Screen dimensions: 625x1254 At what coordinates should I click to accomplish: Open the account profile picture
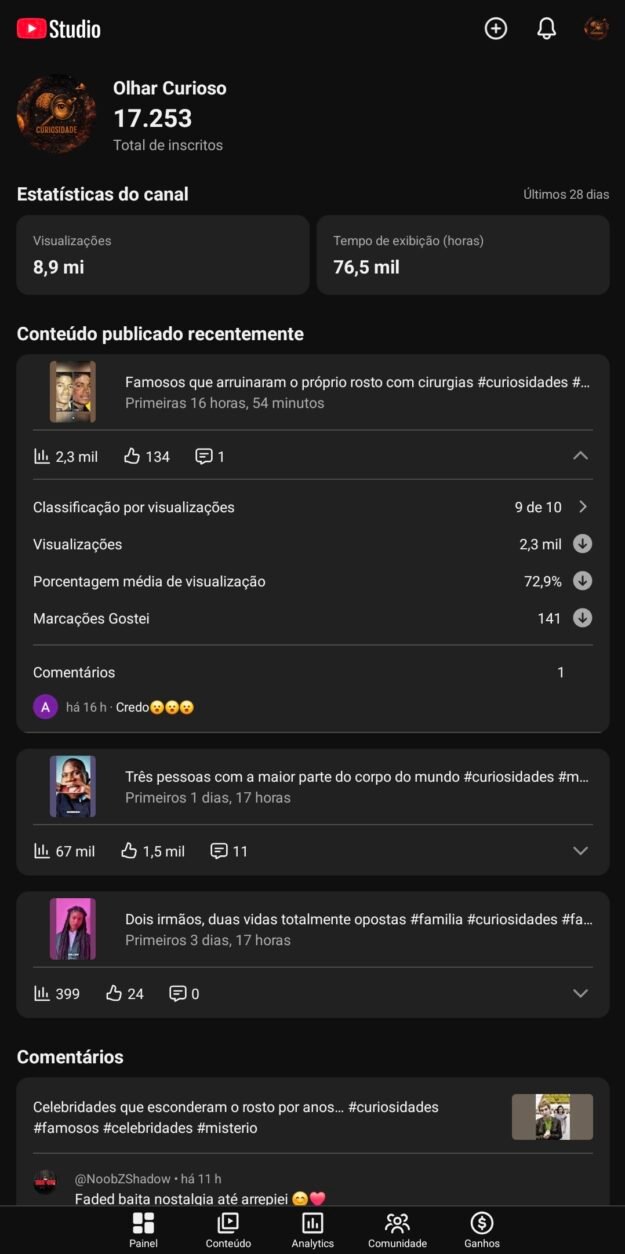(596, 28)
